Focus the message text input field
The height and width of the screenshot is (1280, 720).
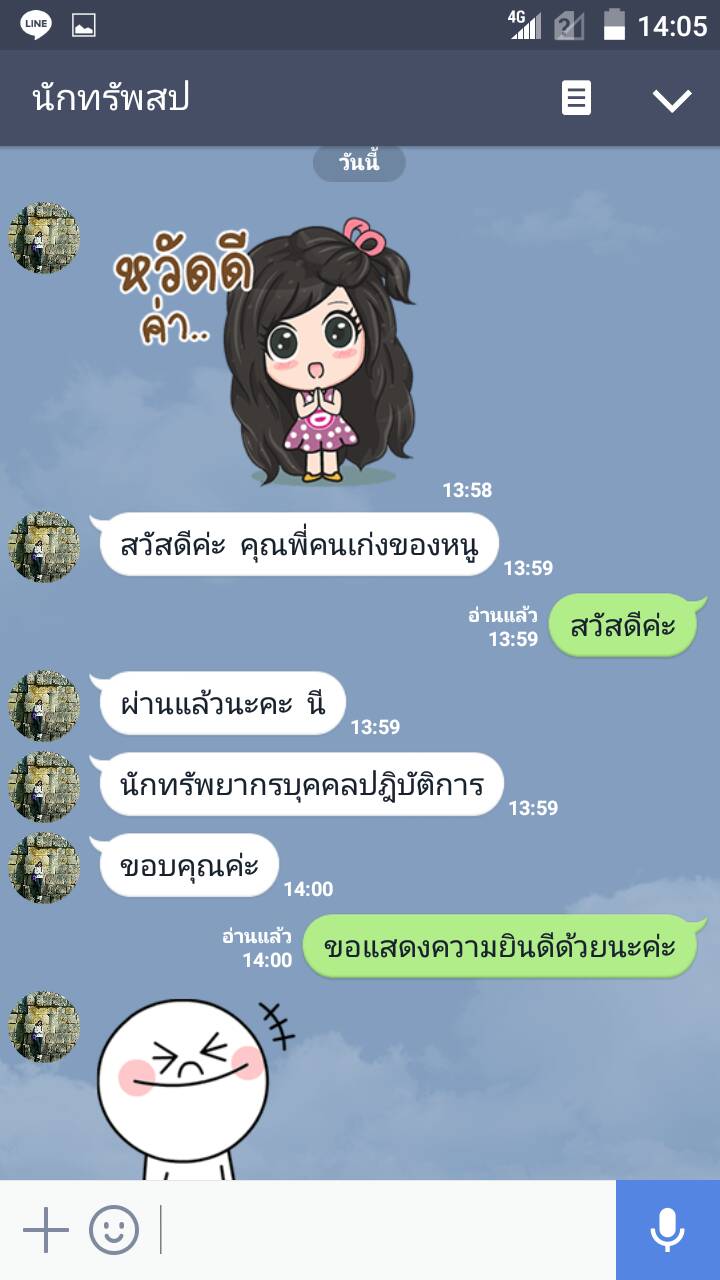tap(385, 1230)
